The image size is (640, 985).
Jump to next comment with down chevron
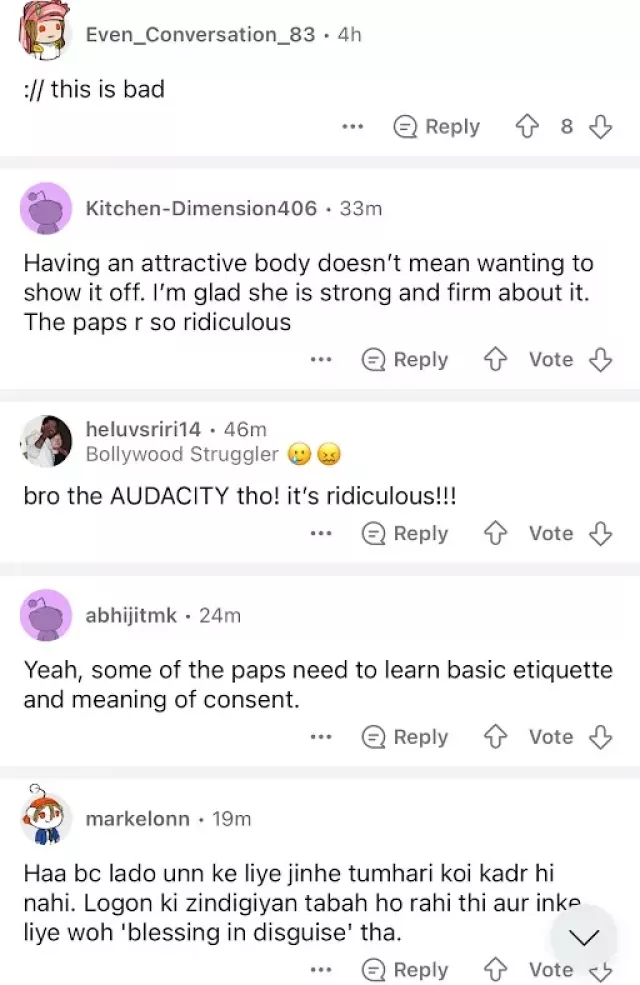coord(583,938)
